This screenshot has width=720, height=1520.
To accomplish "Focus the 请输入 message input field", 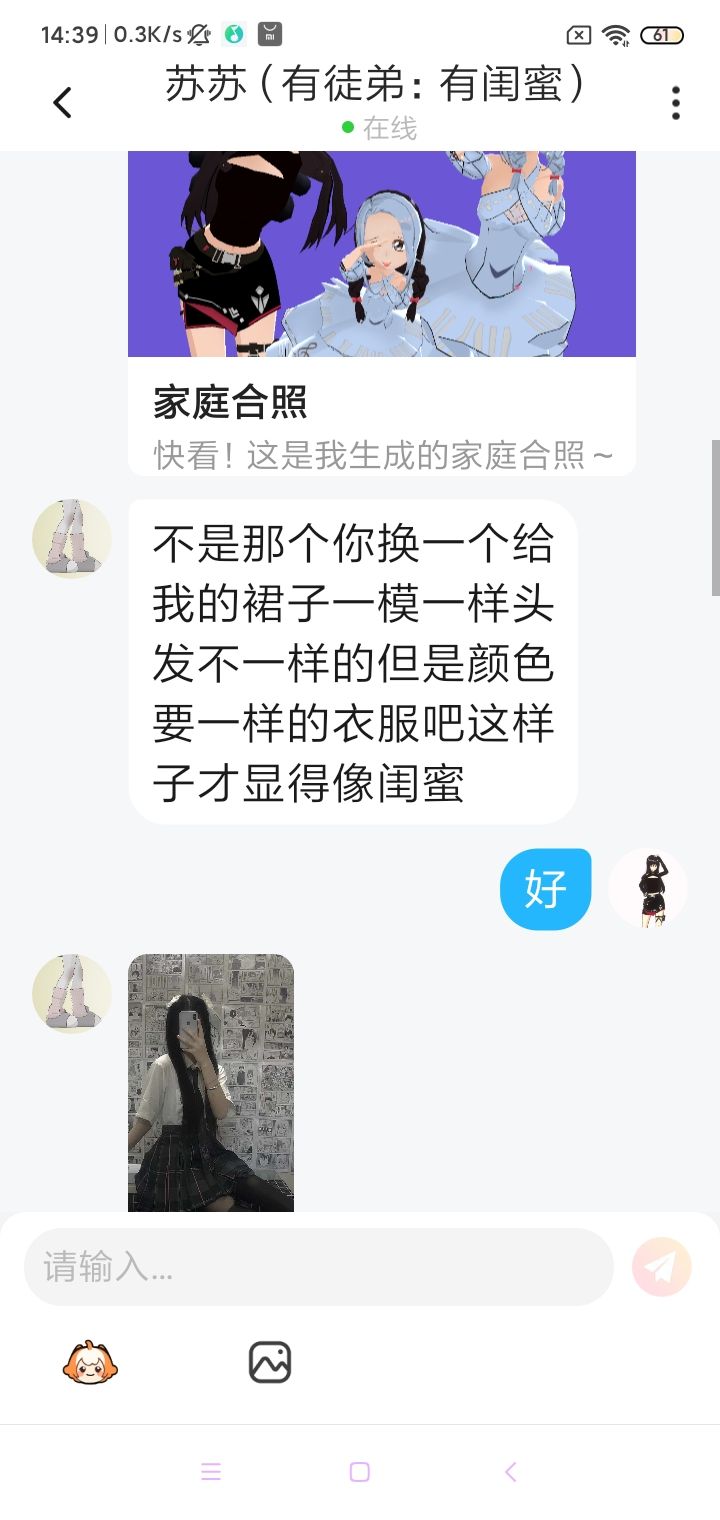I will [x=318, y=1267].
